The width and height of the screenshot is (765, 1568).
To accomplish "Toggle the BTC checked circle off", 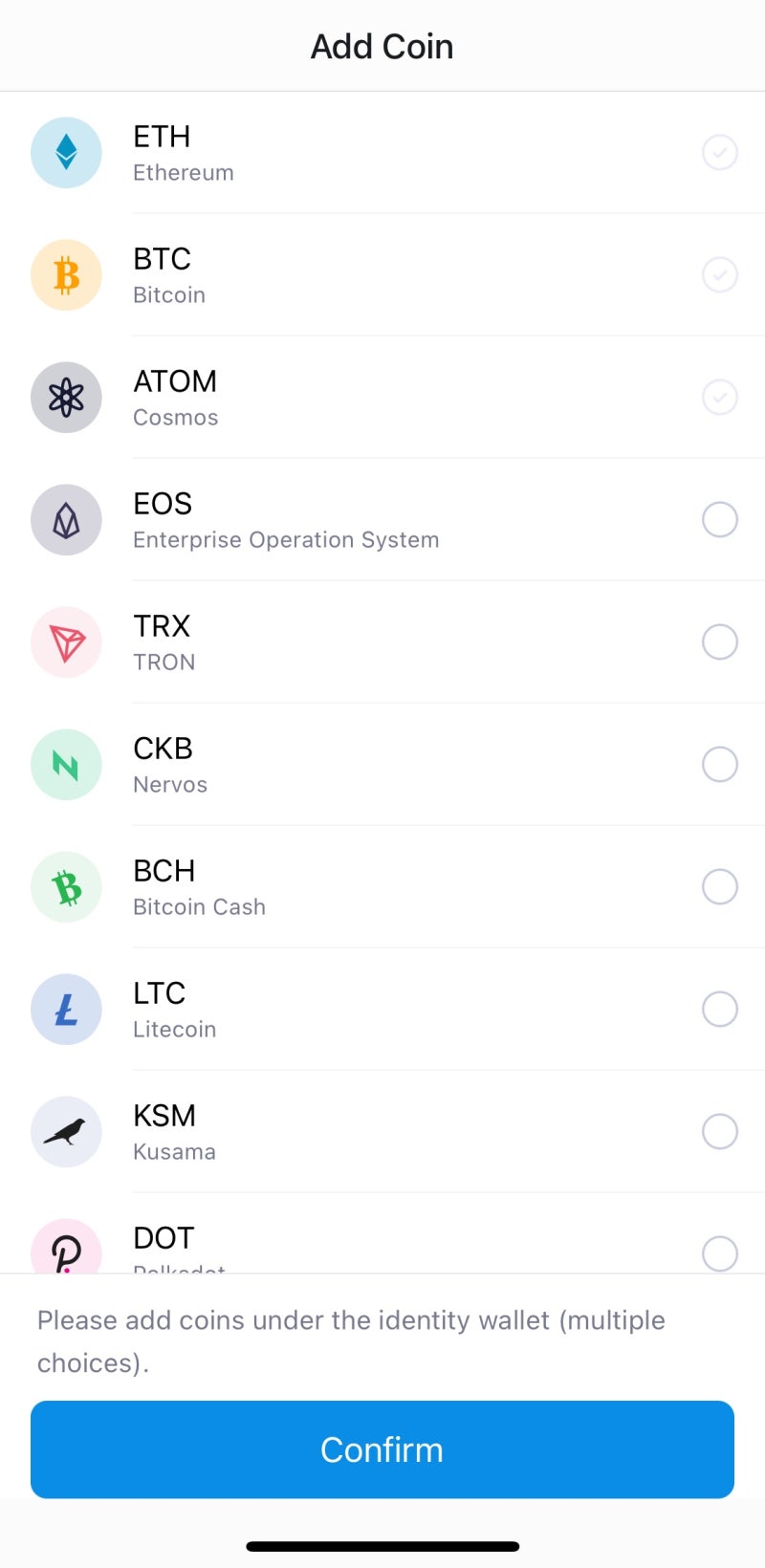I will coord(720,274).
